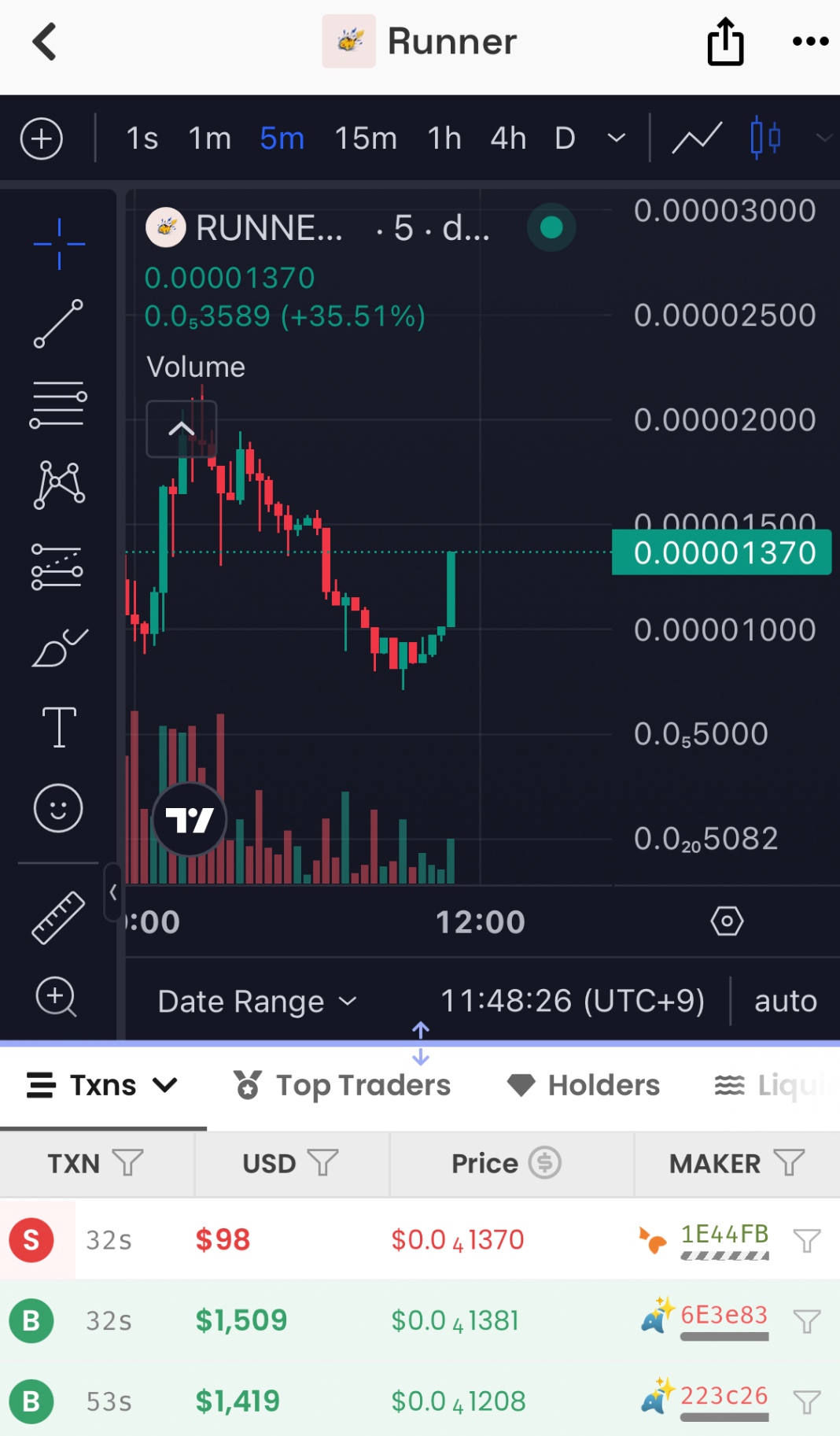Choose the 4h timeframe

pos(508,139)
